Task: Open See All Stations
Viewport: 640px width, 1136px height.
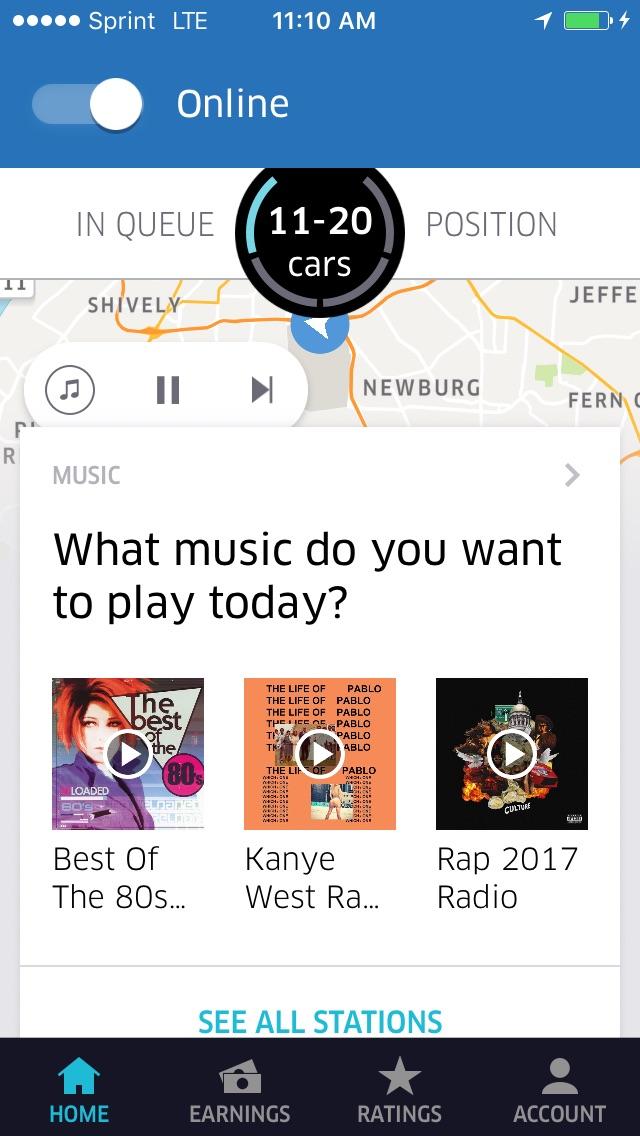Action: 320,1021
